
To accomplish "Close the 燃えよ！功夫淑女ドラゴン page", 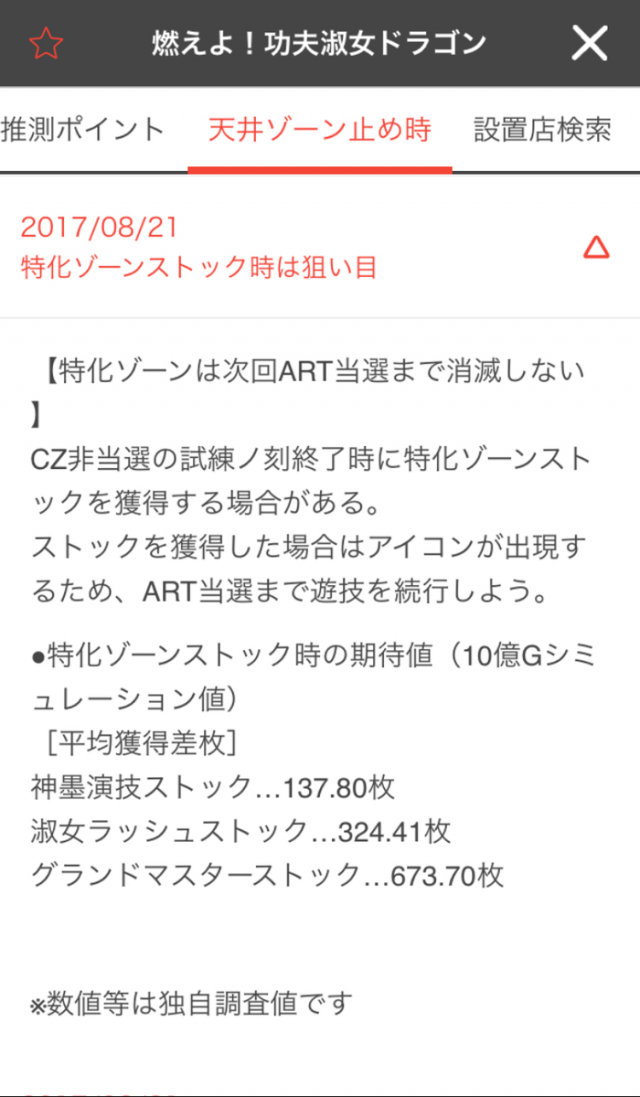I will 590,44.
